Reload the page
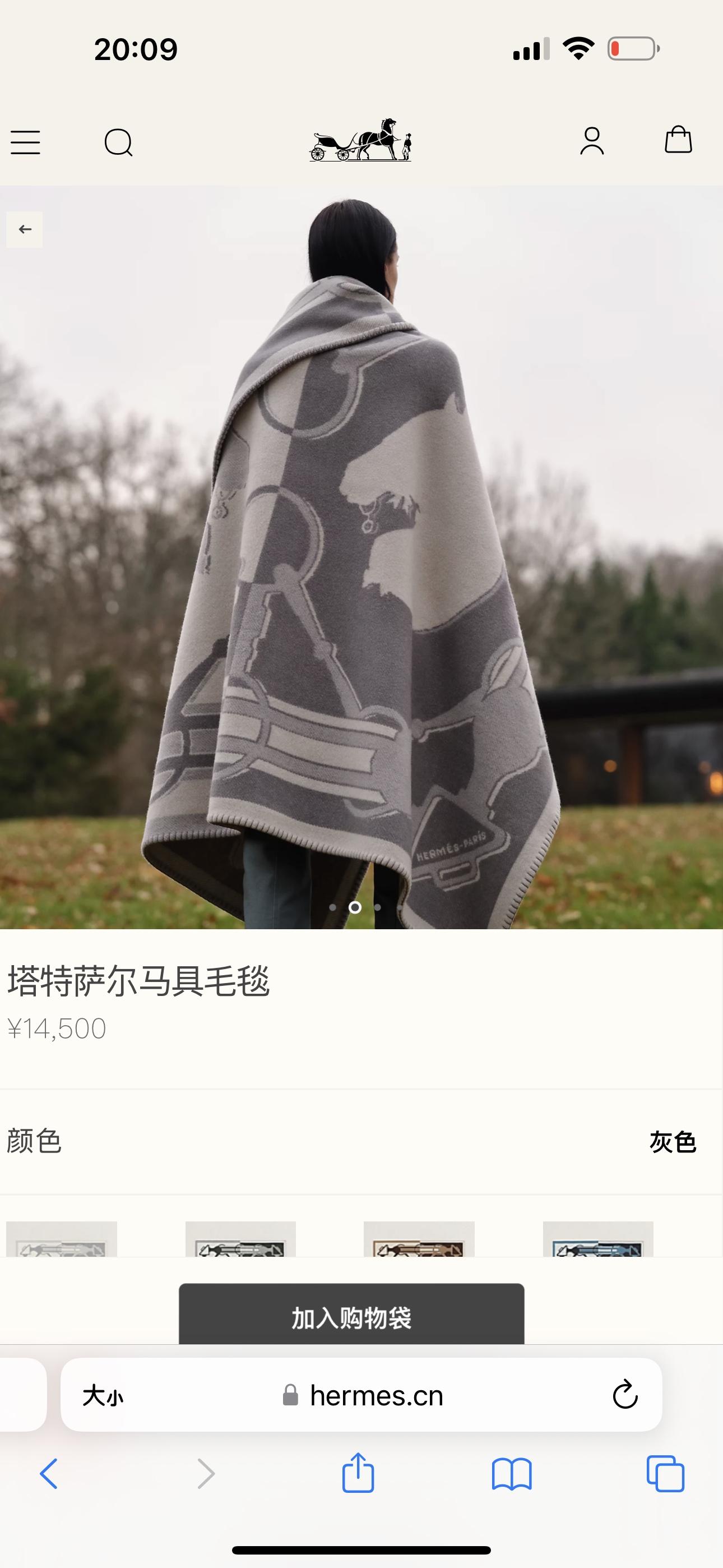This screenshot has height=1568, width=723. point(625,1395)
